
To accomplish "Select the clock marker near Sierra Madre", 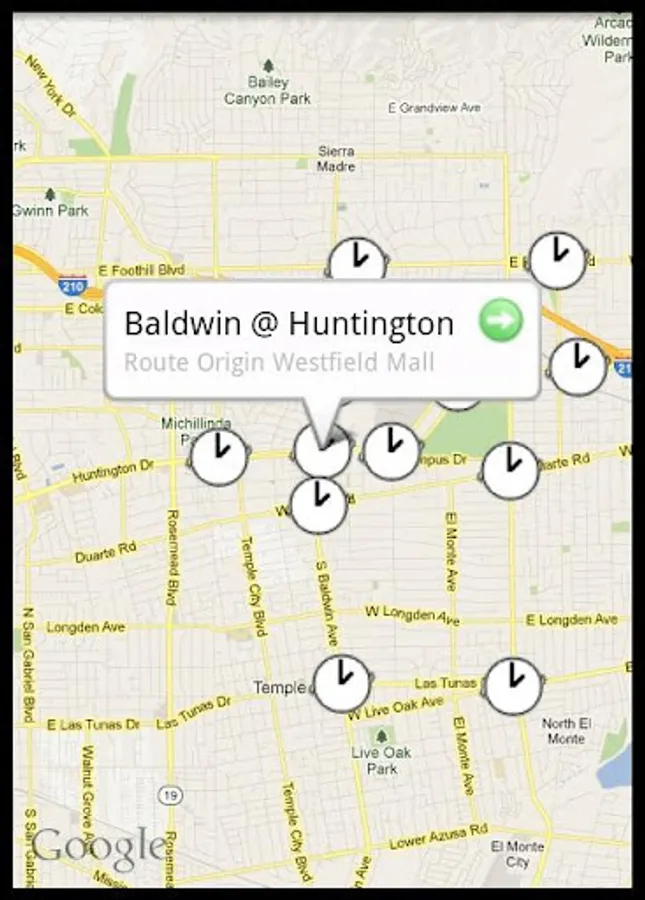I will pyautogui.click(x=357, y=262).
